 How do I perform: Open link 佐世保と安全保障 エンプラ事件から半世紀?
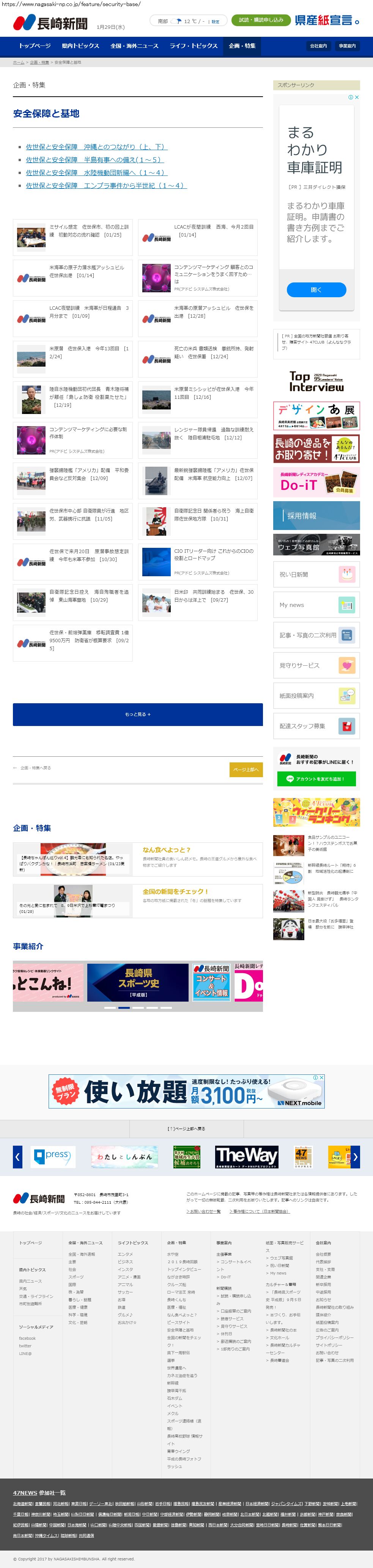pos(105,186)
